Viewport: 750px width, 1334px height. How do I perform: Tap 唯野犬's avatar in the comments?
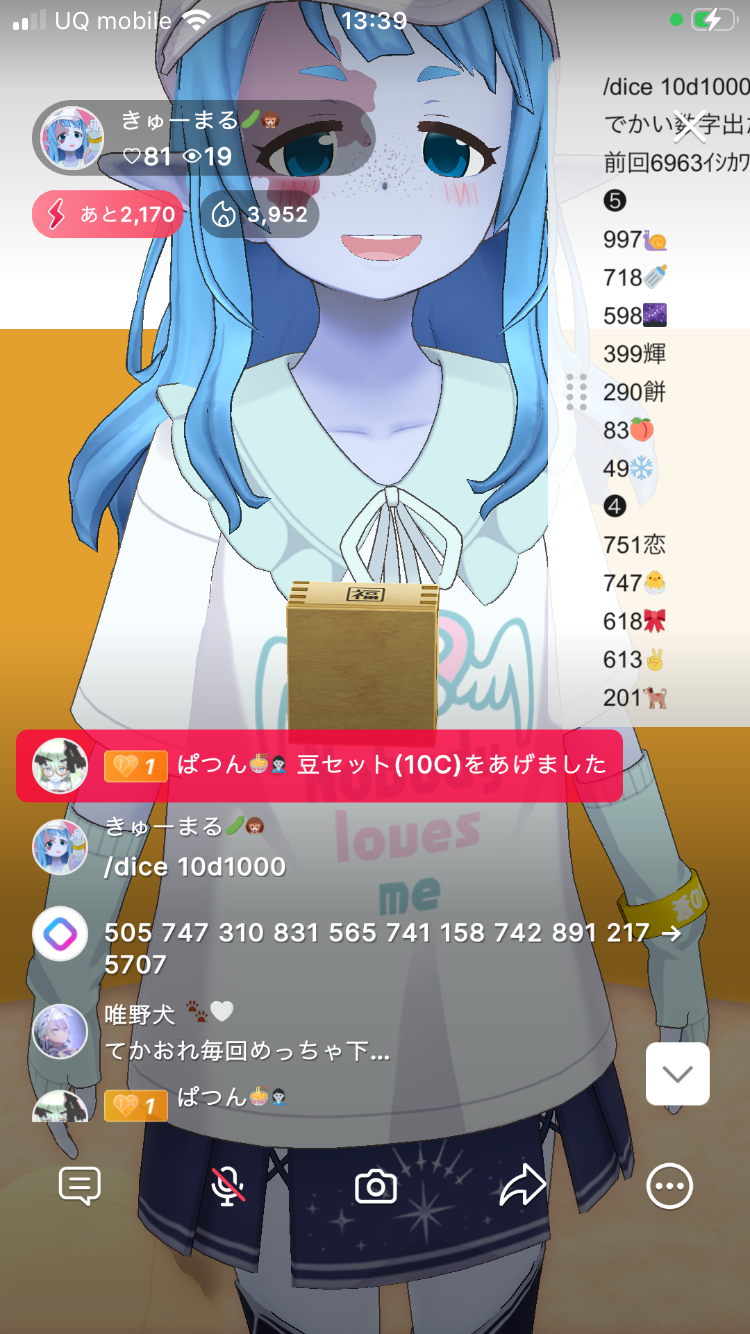60,1031
